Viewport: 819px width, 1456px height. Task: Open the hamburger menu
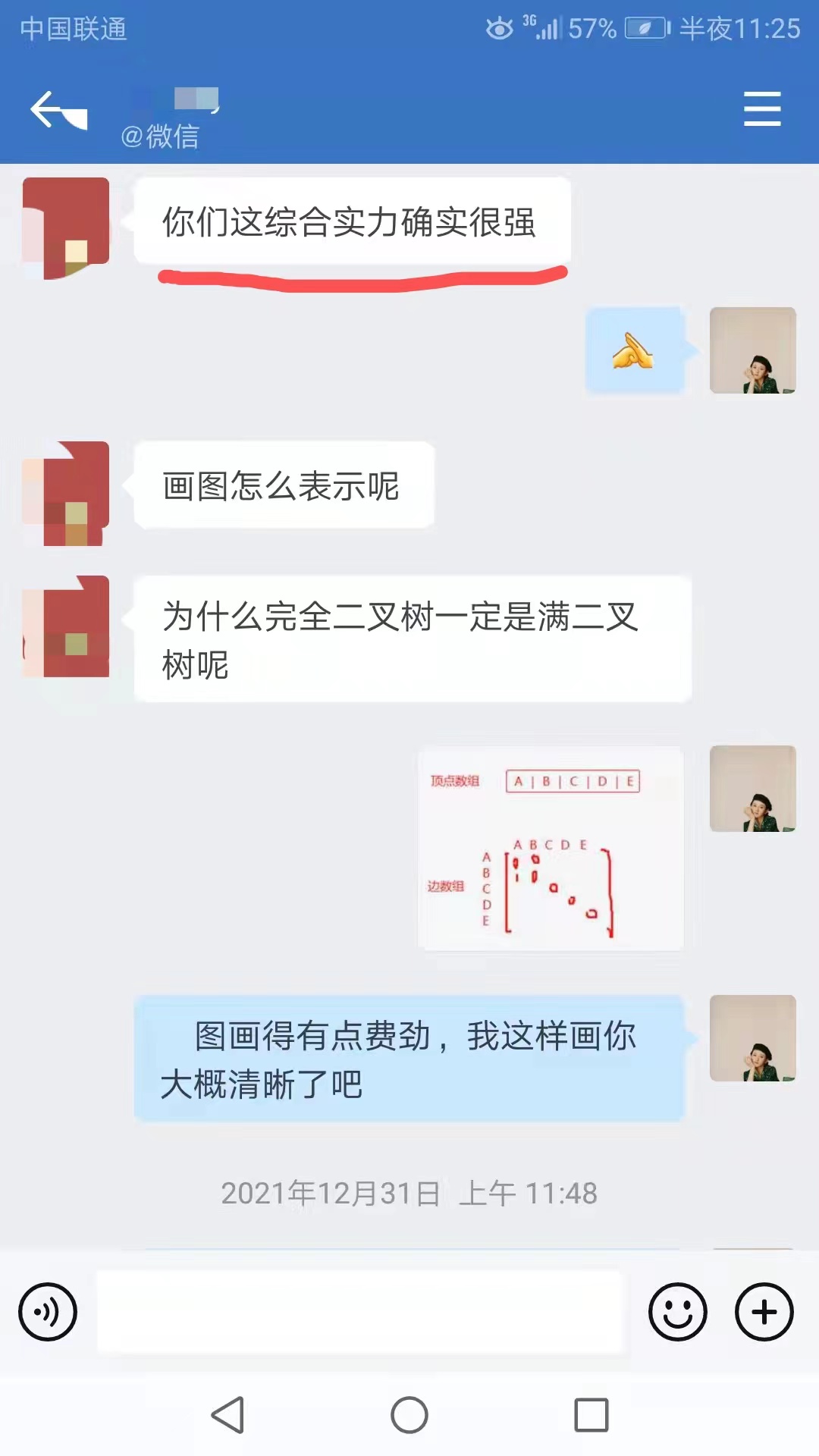click(761, 109)
